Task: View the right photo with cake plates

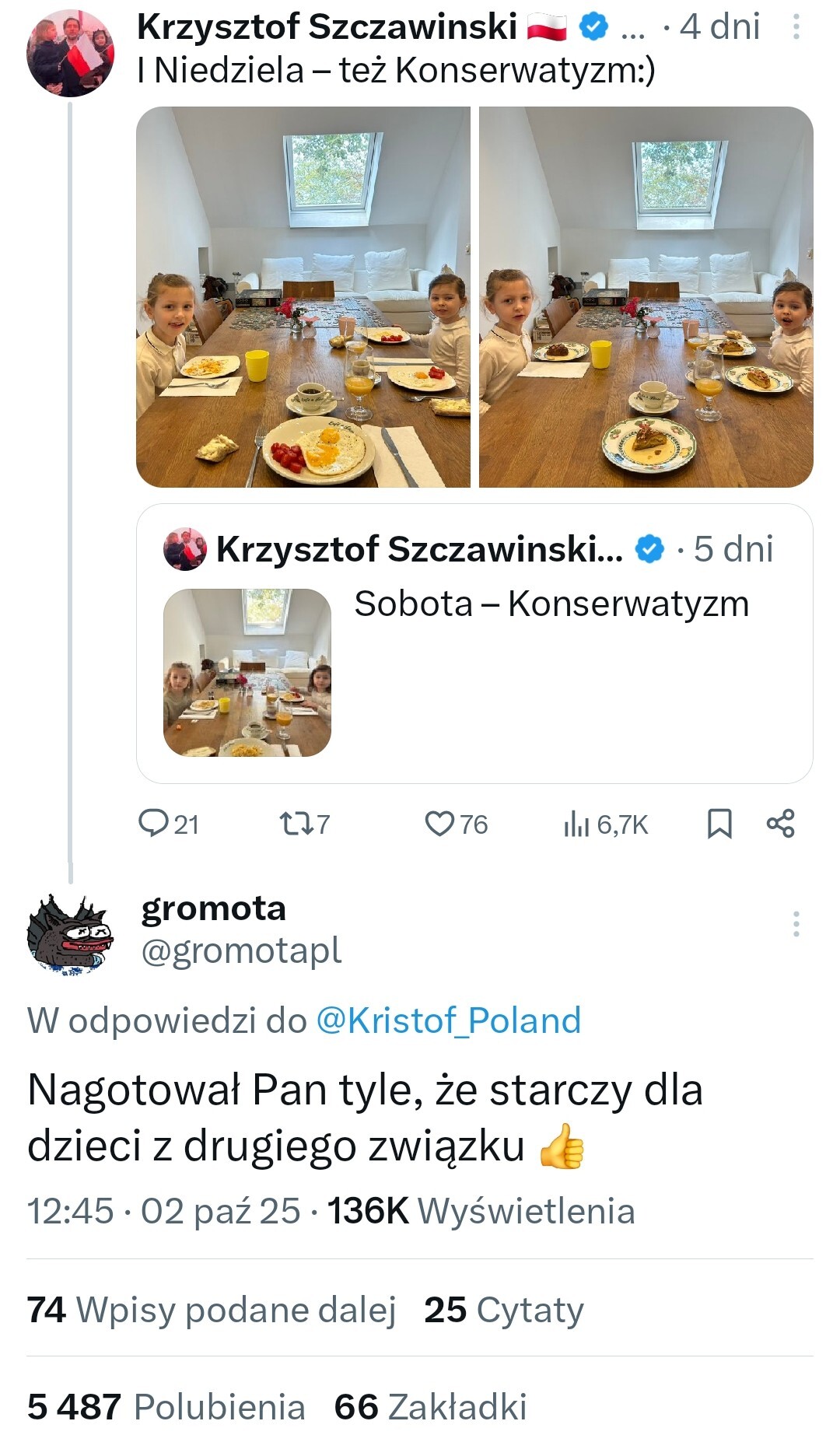Action: 646,297
